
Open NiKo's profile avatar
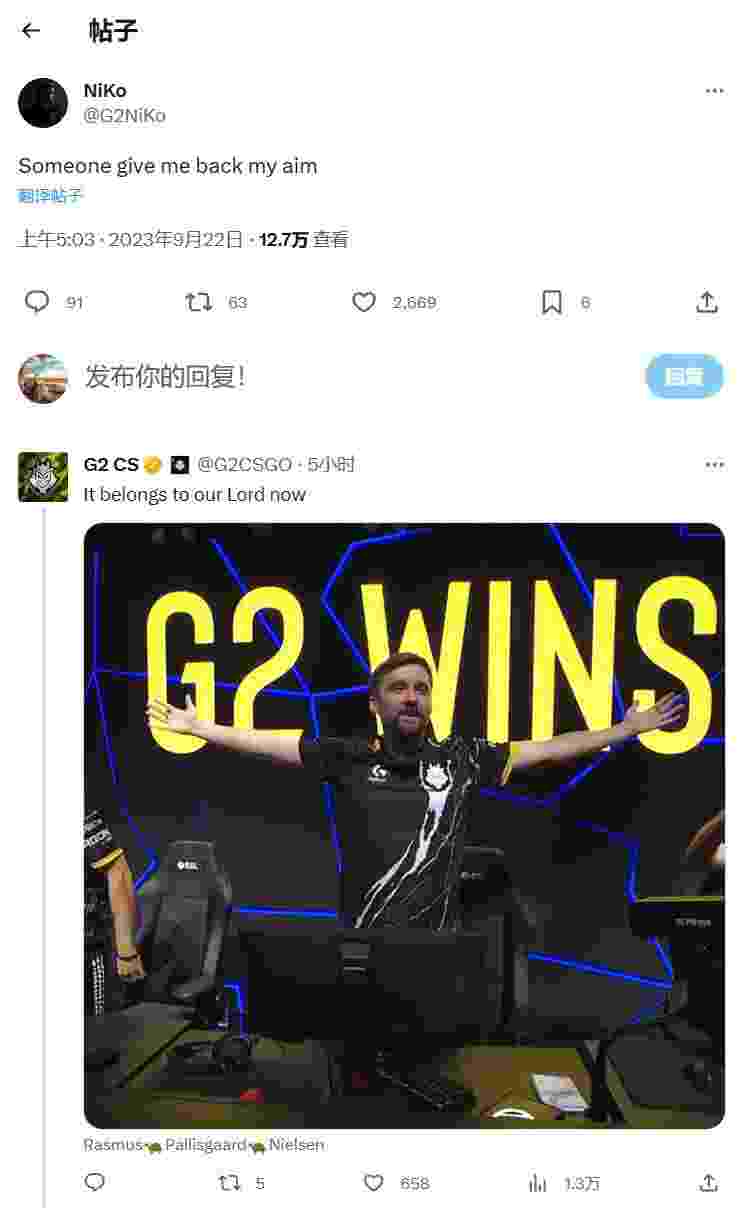click(43, 103)
